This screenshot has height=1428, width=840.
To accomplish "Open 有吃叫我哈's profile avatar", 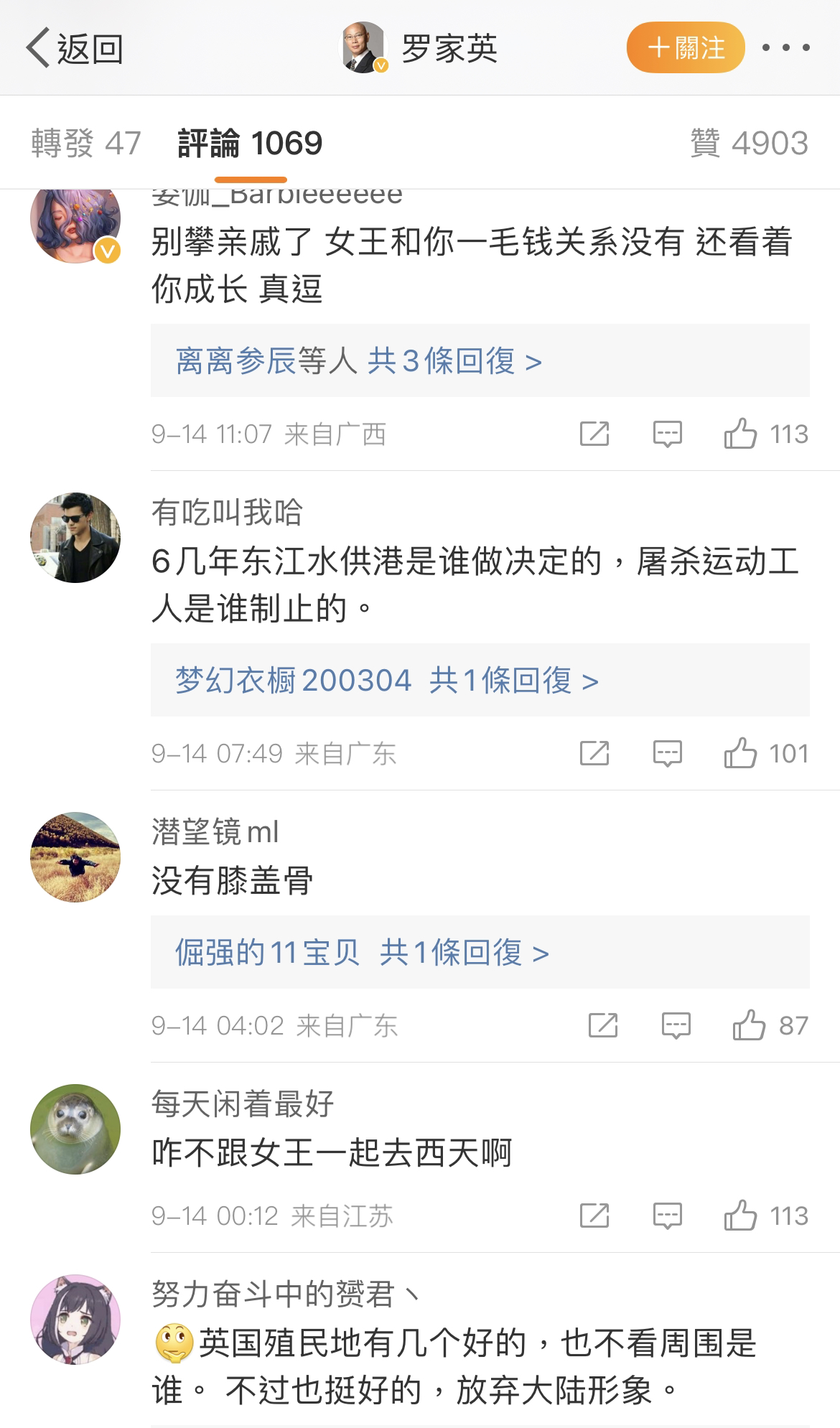I will tap(75, 537).
